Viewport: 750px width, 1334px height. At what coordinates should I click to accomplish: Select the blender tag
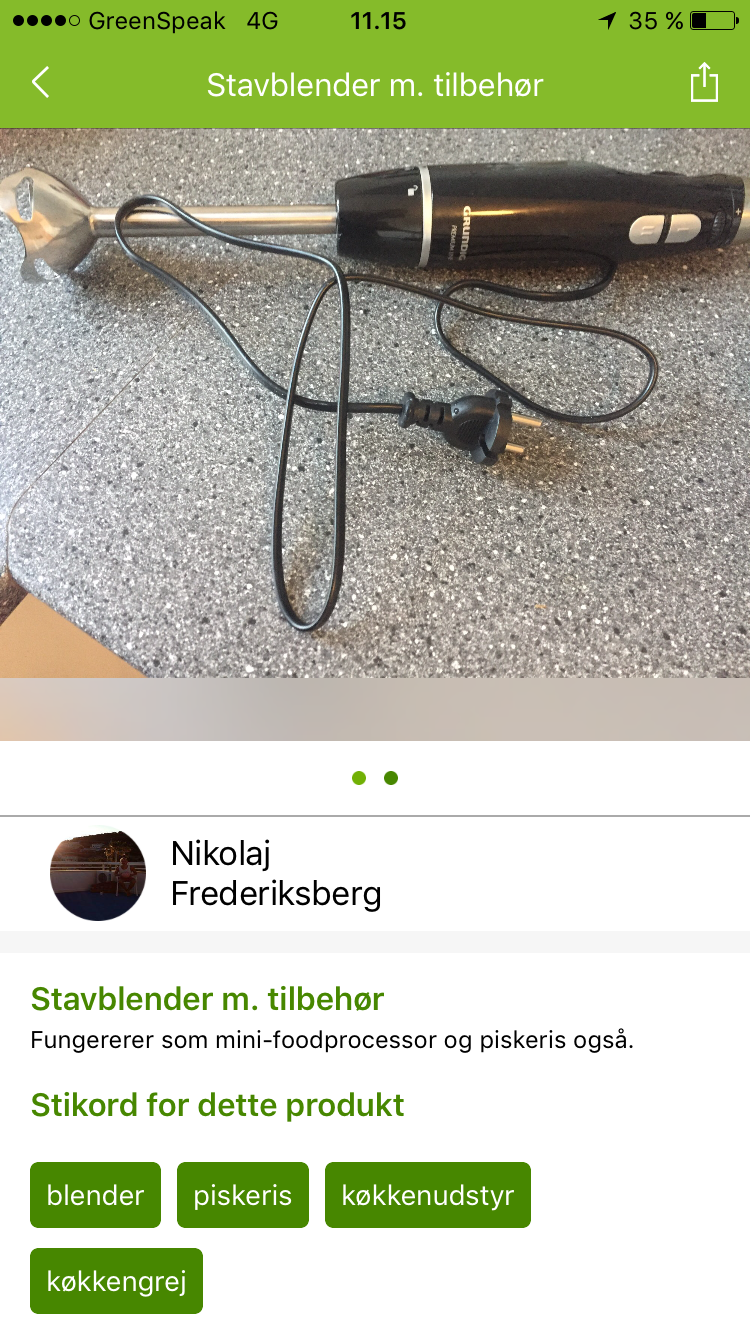point(95,1195)
